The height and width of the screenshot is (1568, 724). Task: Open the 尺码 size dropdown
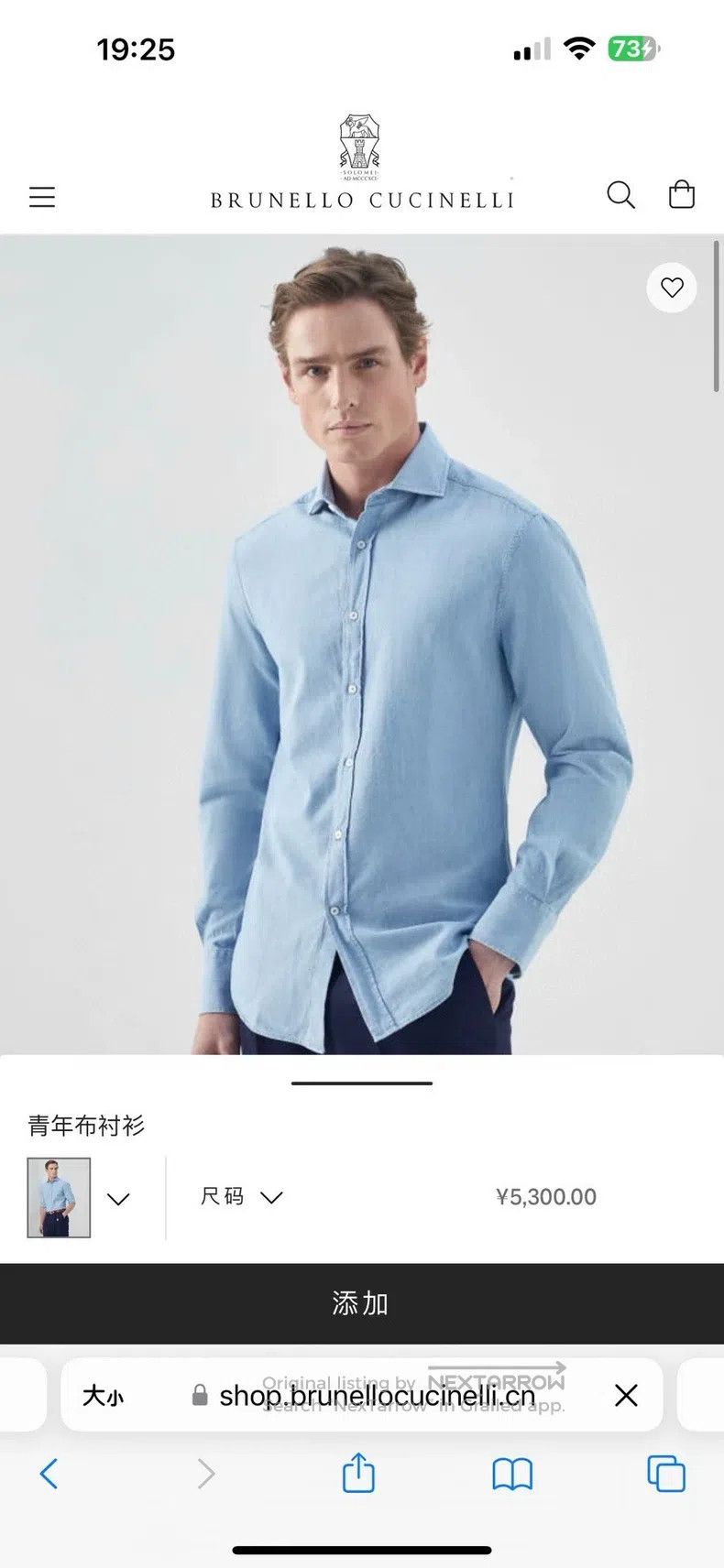pos(242,1197)
